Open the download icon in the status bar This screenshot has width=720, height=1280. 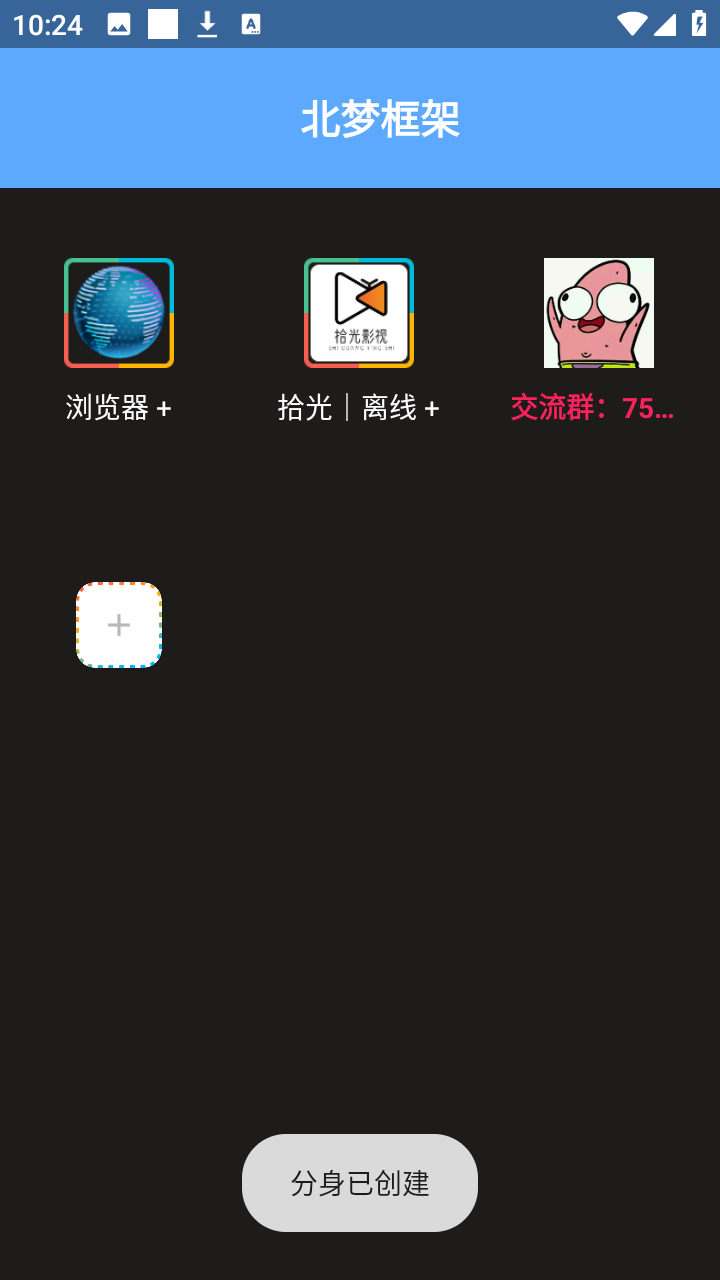pyautogui.click(x=210, y=24)
